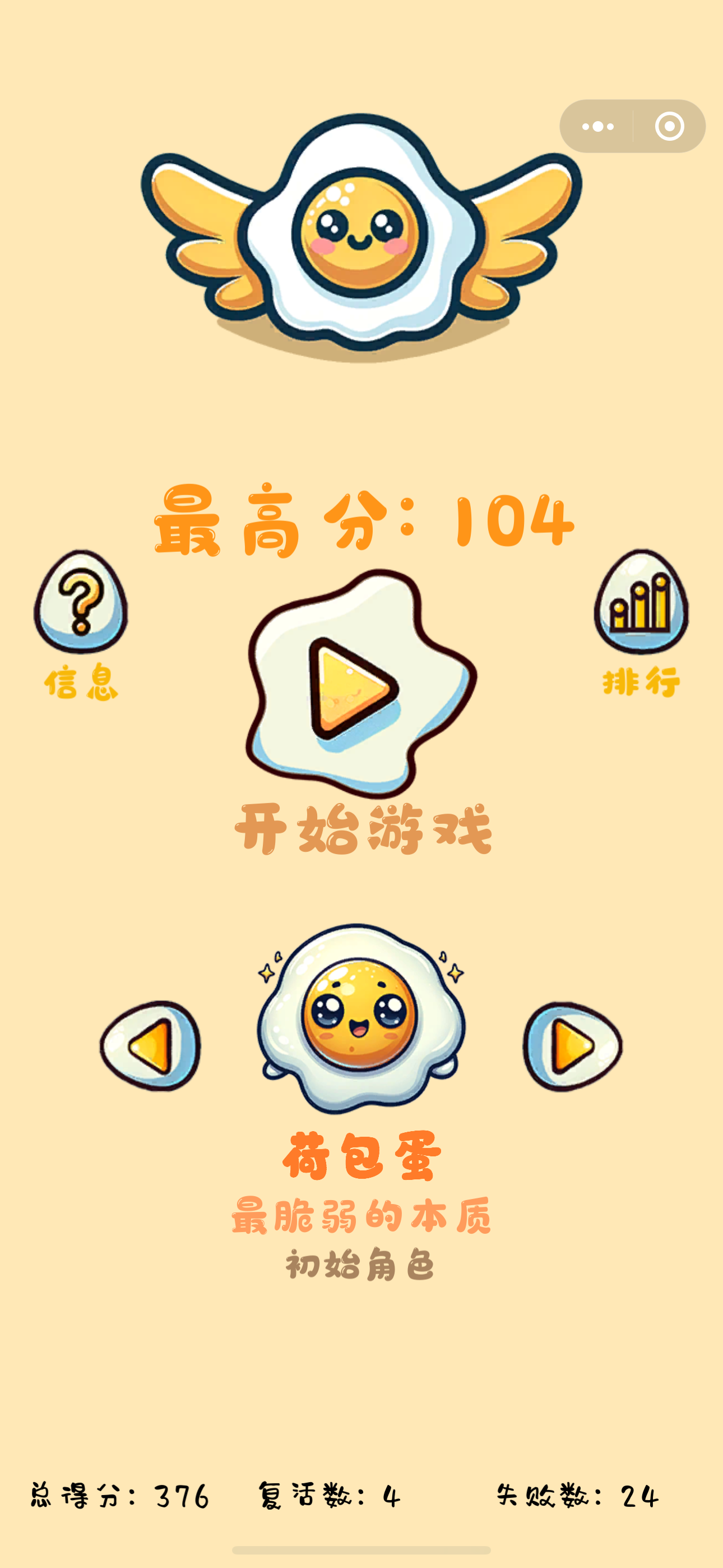Screen dimensions: 723x1568
Task: Click the 最高分: 104 high score display
Action: [359, 525]
